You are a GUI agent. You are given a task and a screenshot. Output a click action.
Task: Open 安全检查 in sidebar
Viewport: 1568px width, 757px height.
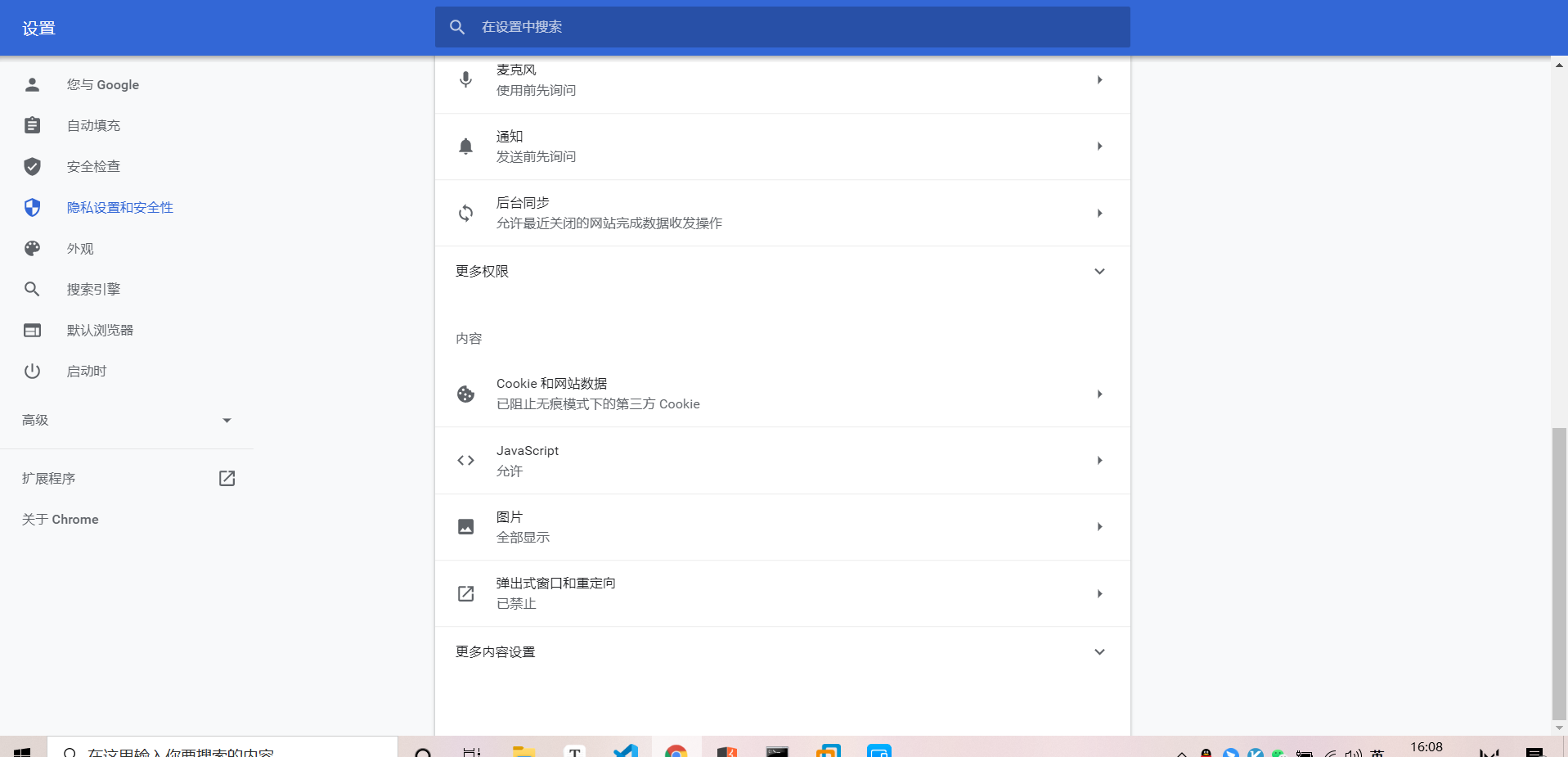pos(93,166)
